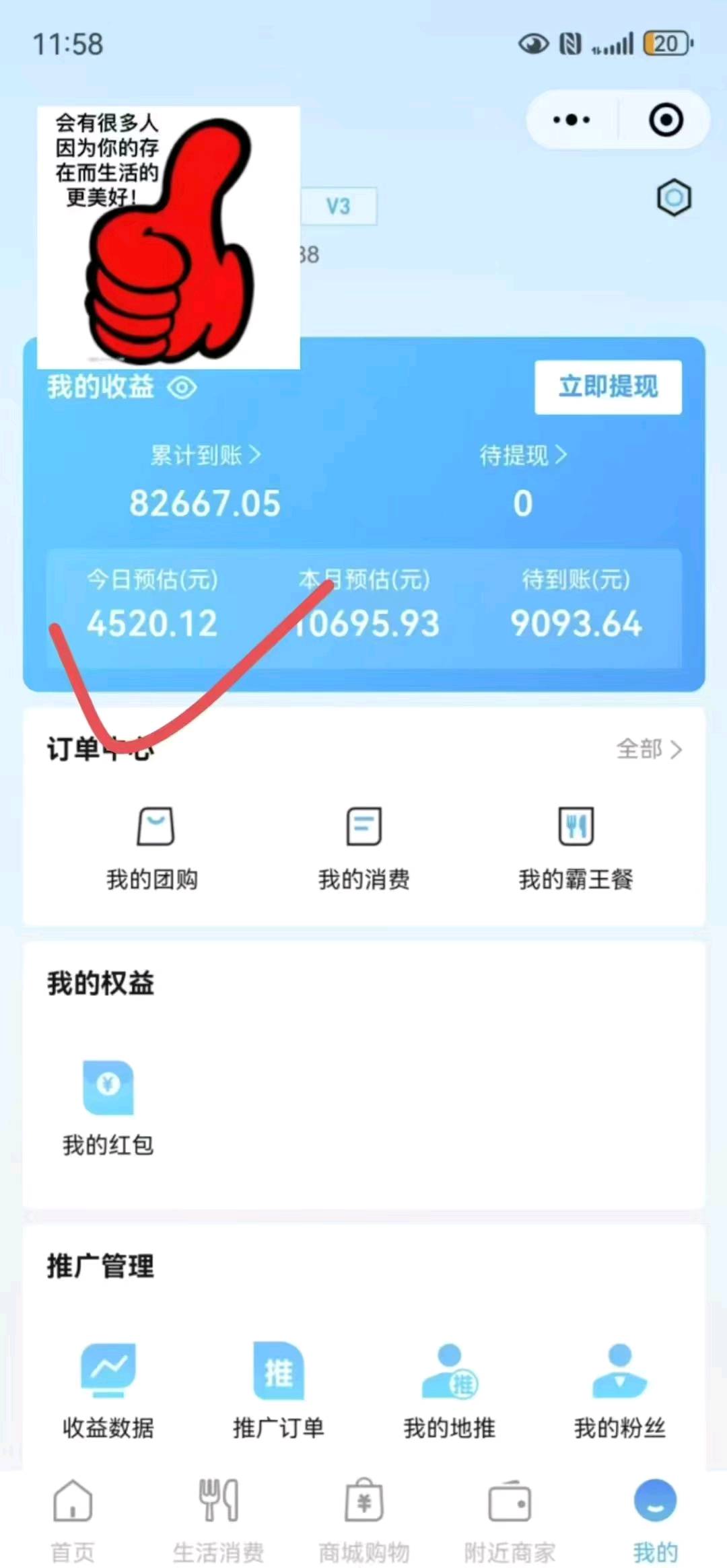This screenshot has height=1568, width=727.
Task: Open 待提现 details
Action: (x=523, y=456)
